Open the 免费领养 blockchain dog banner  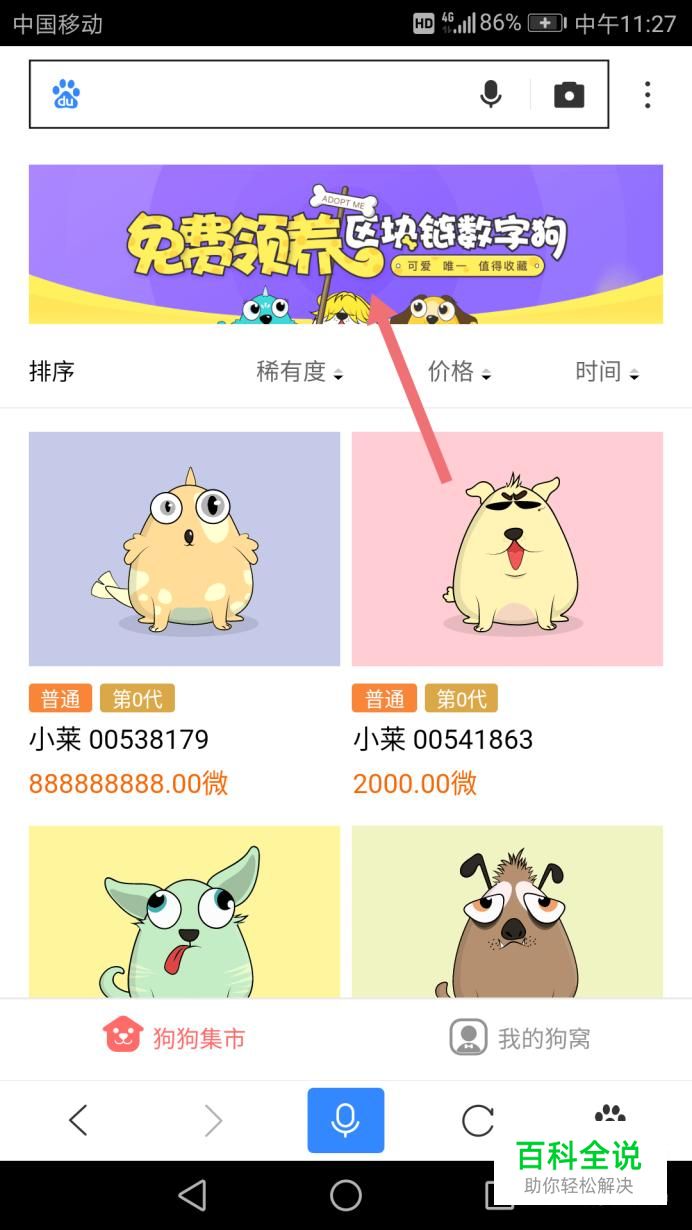[x=345, y=244]
